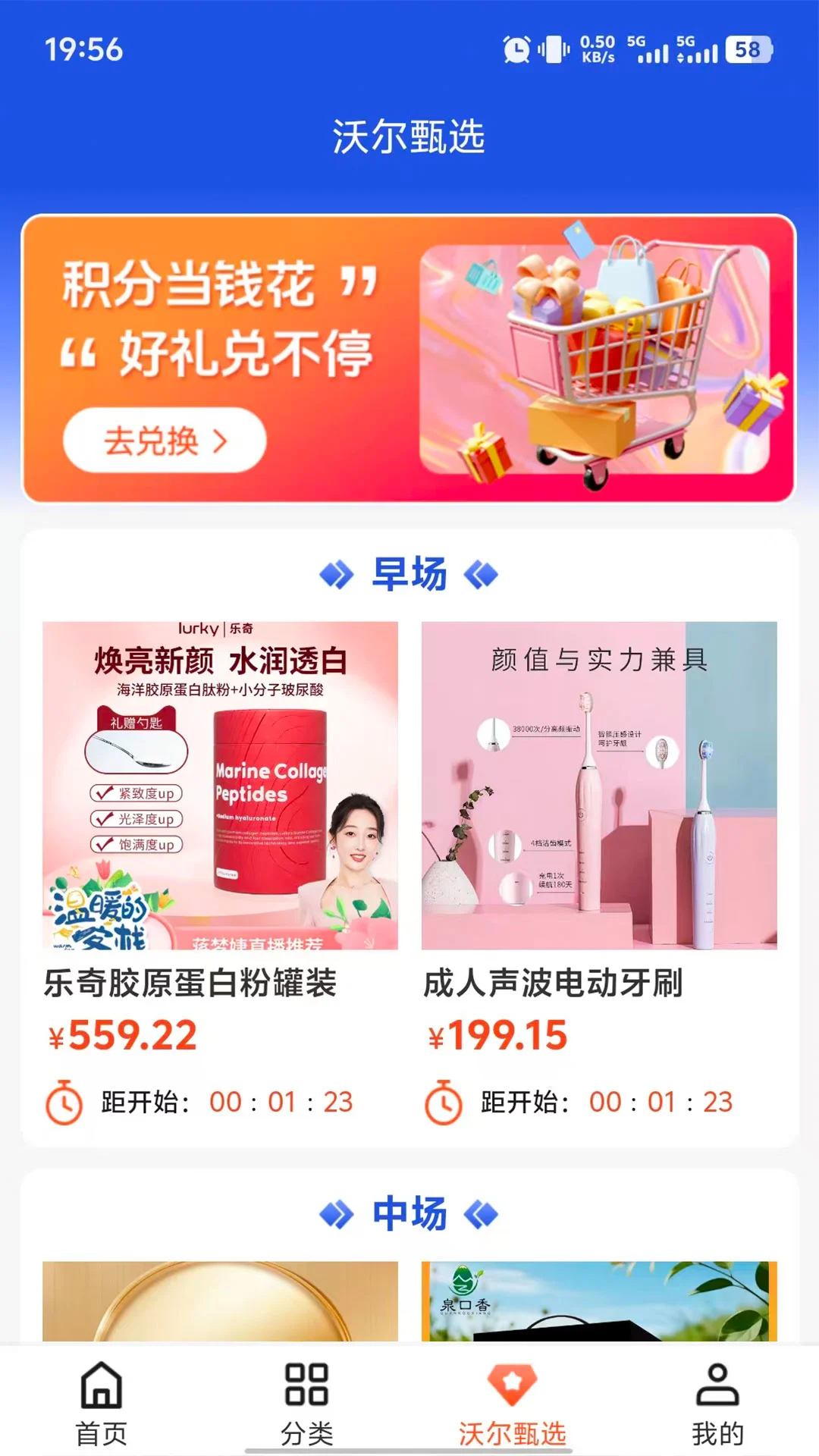
Task: Switch to the 首页 tab
Action: point(102,1402)
